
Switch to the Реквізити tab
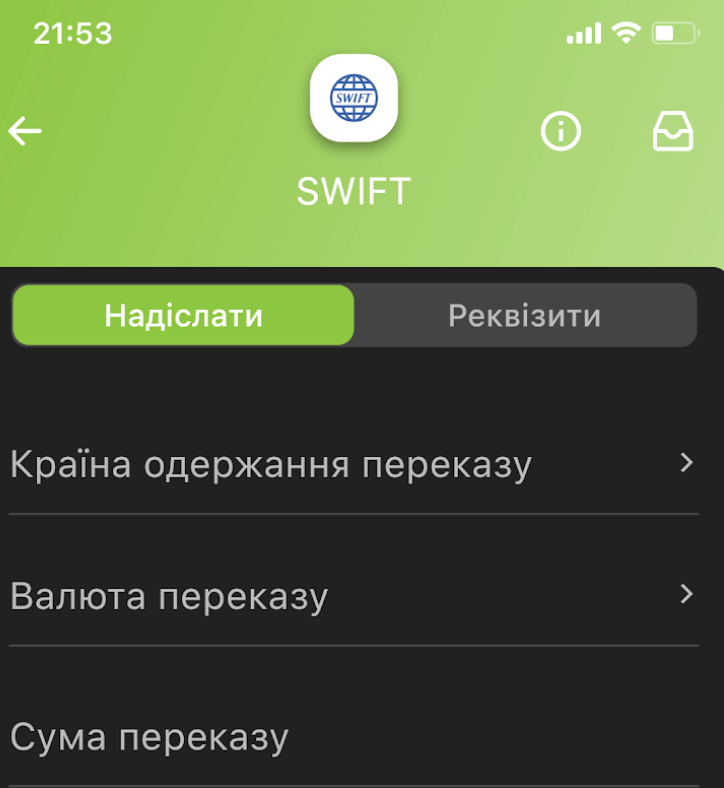coord(524,316)
